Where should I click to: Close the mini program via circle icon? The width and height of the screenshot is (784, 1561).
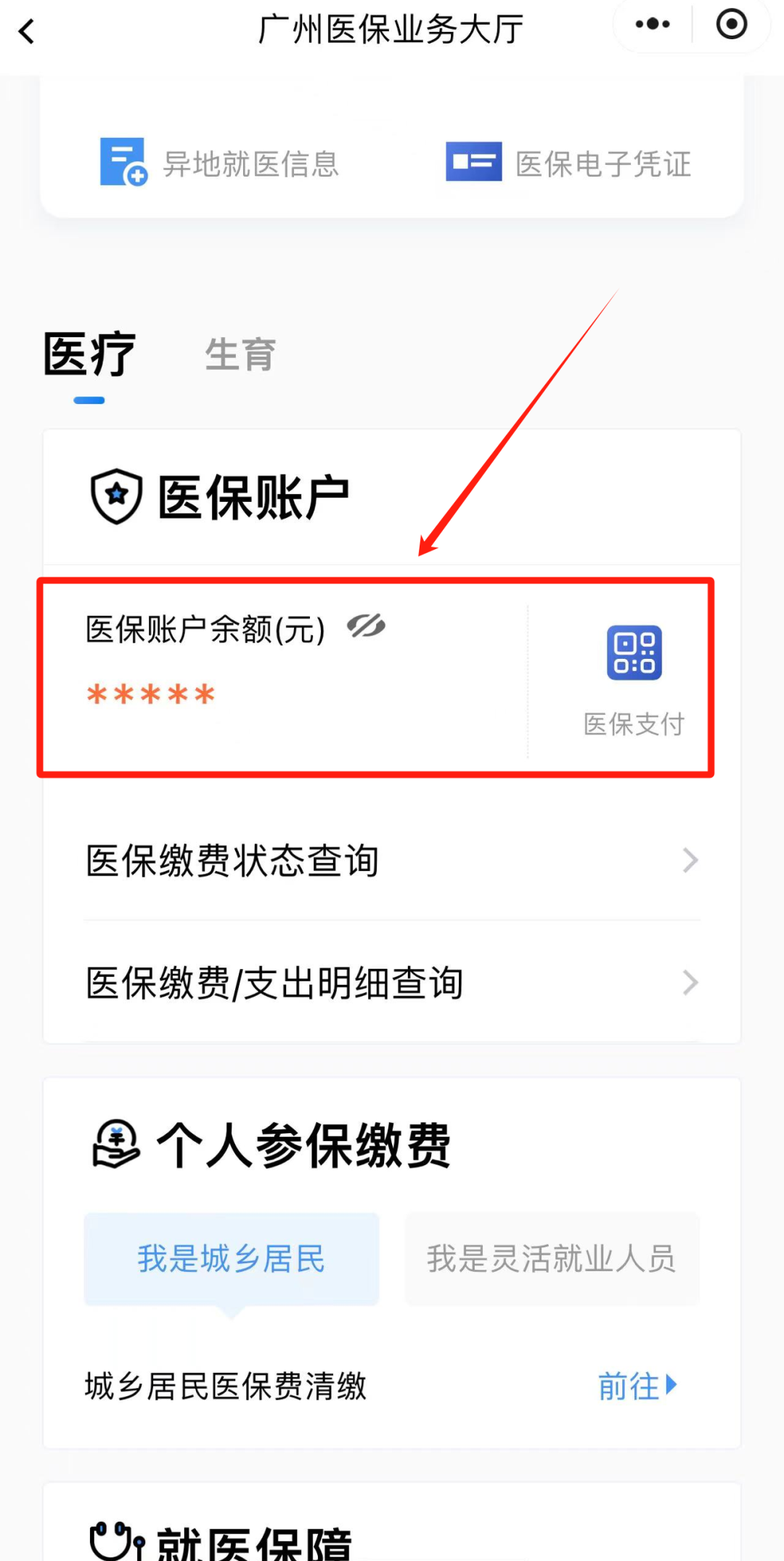pyautogui.click(x=731, y=25)
